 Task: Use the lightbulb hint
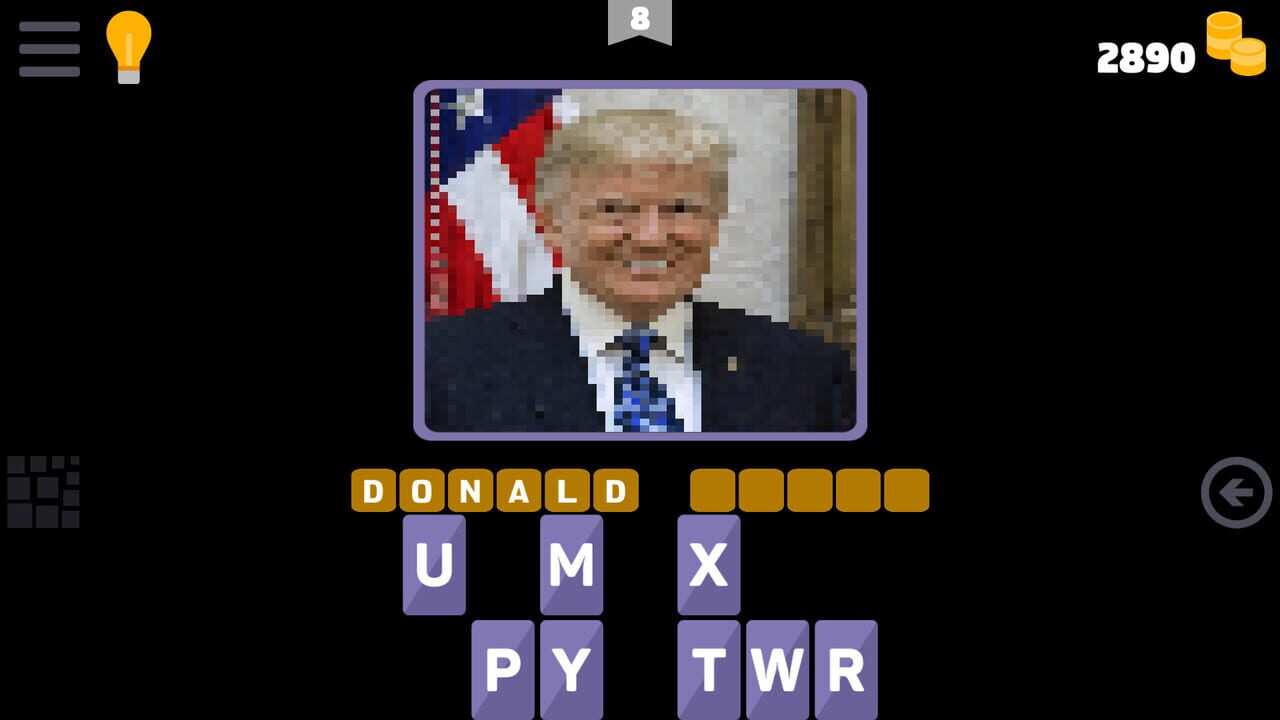click(128, 47)
